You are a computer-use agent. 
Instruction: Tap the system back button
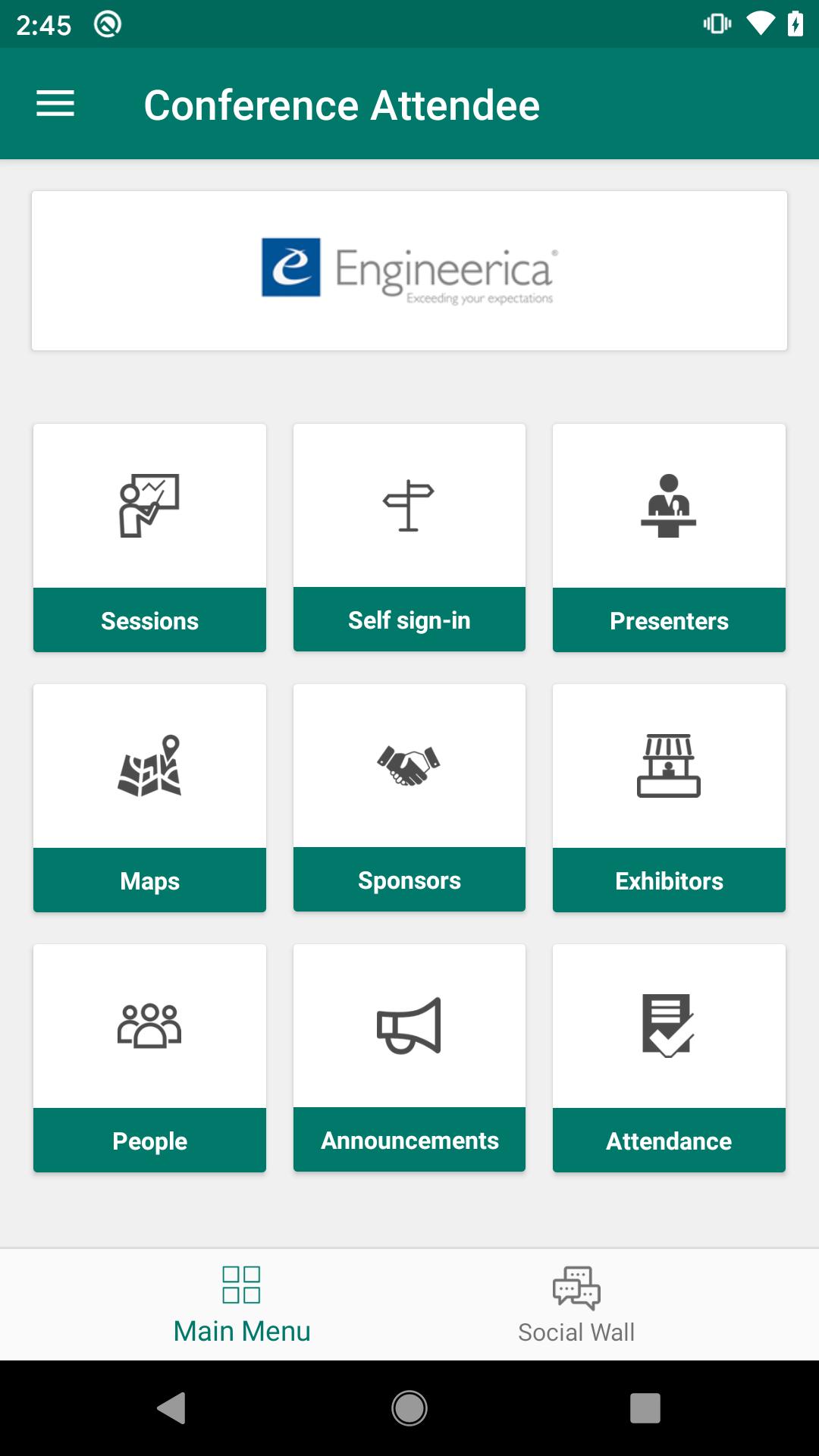(x=172, y=1408)
